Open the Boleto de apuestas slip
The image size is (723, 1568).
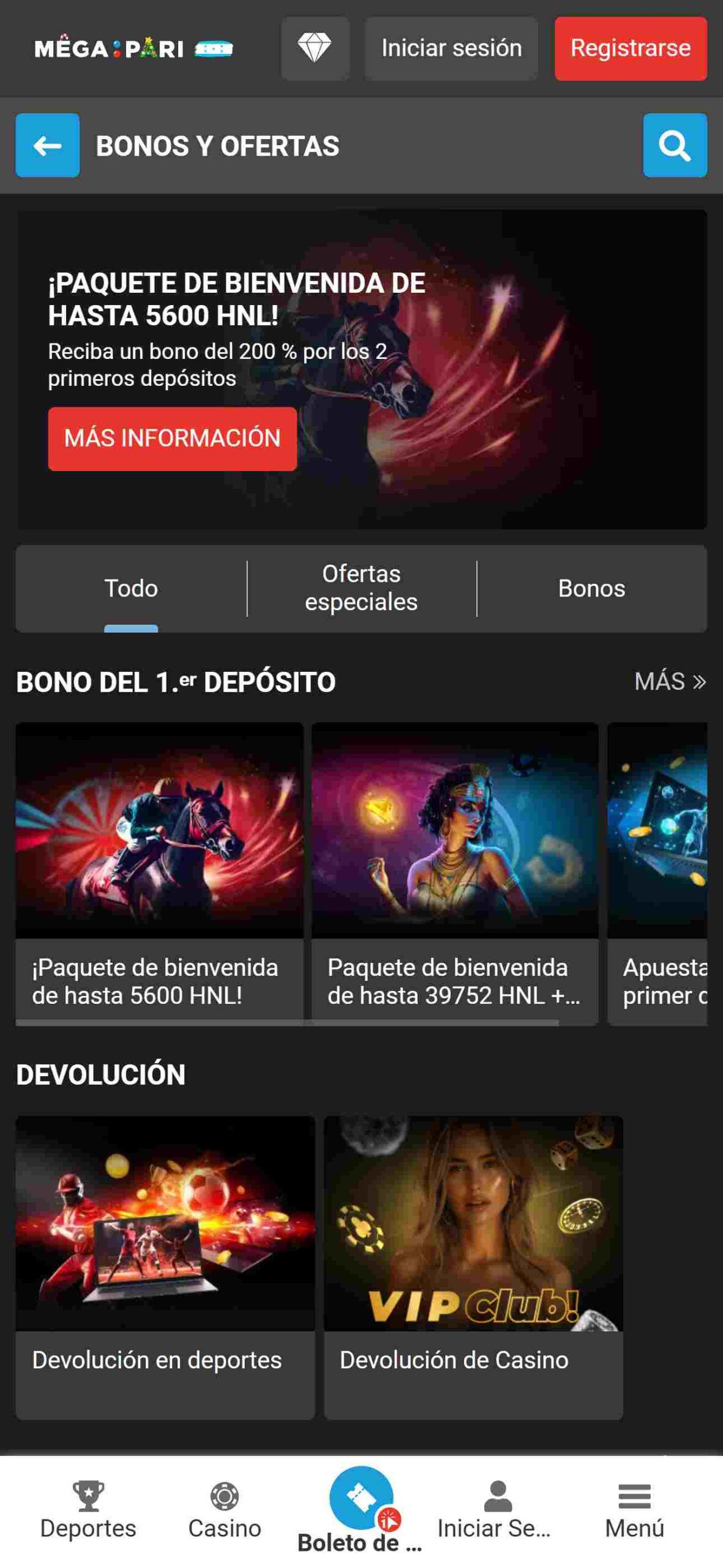(x=361, y=1504)
